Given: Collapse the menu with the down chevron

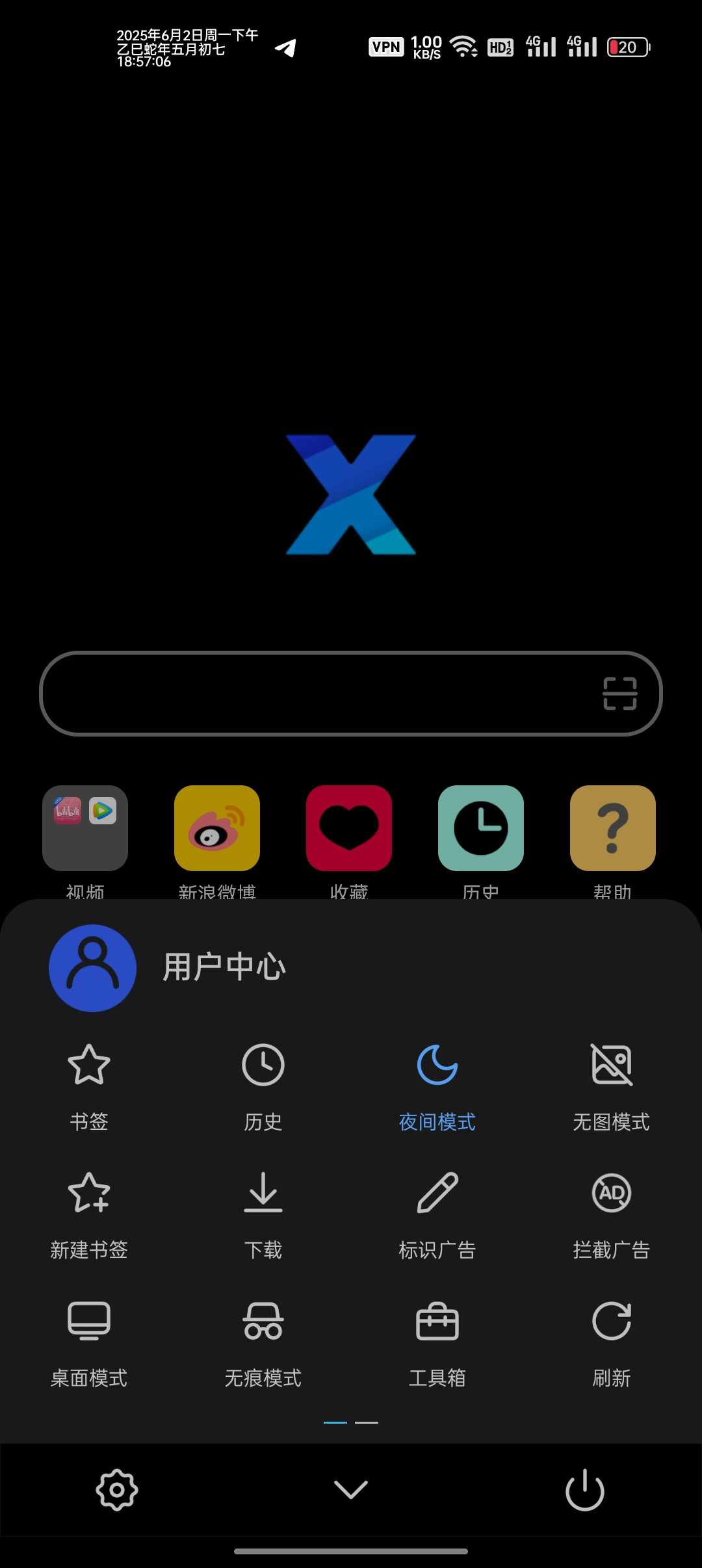Looking at the screenshot, I should 351,1489.
